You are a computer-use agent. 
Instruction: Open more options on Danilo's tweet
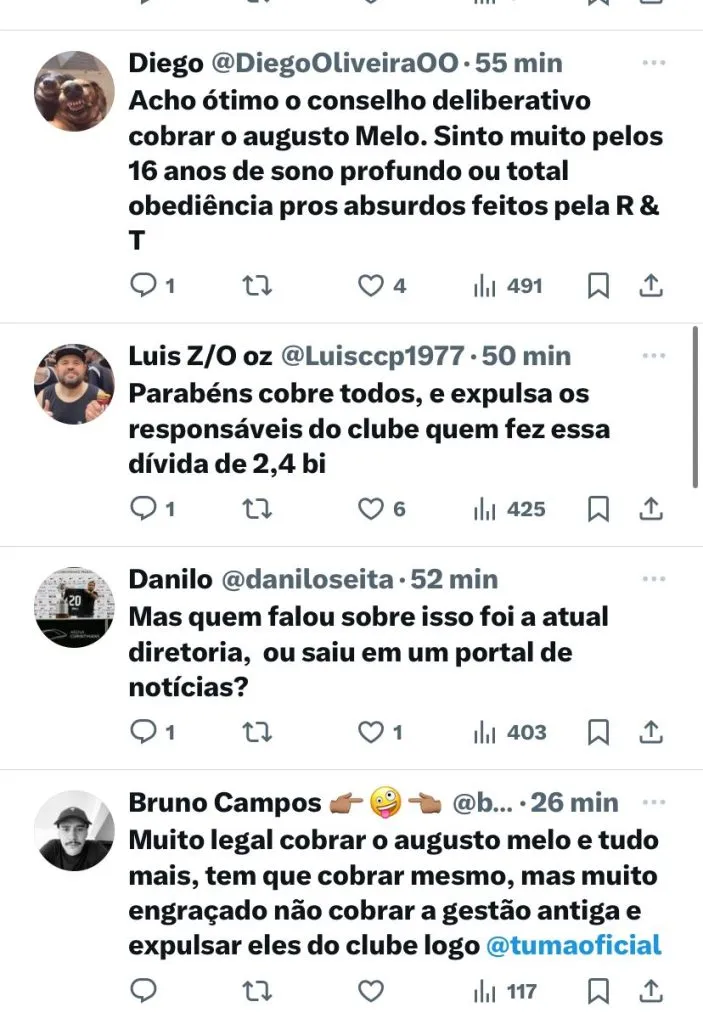[x=654, y=579]
